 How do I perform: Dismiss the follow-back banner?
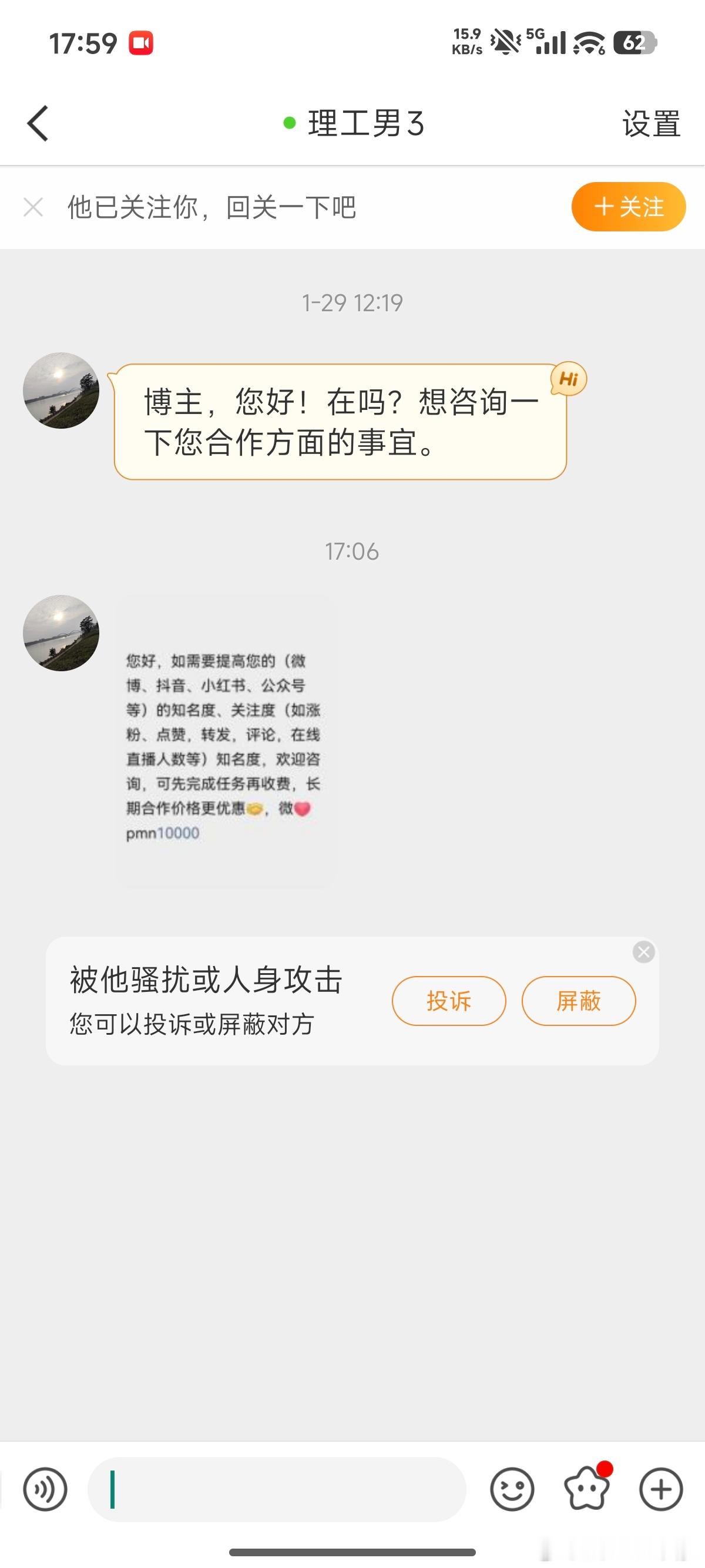[x=33, y=207]
